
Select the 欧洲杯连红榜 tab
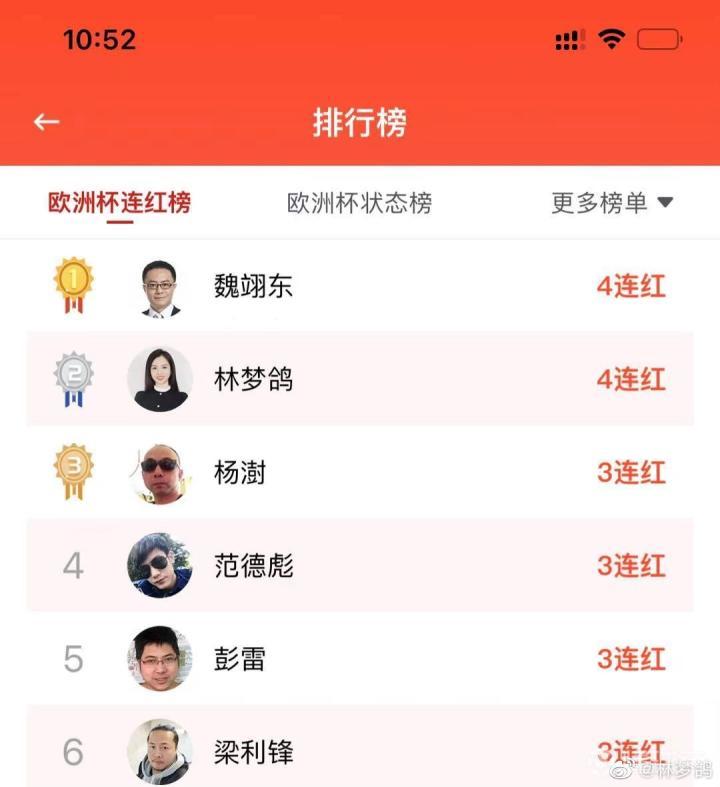point(120,203)
